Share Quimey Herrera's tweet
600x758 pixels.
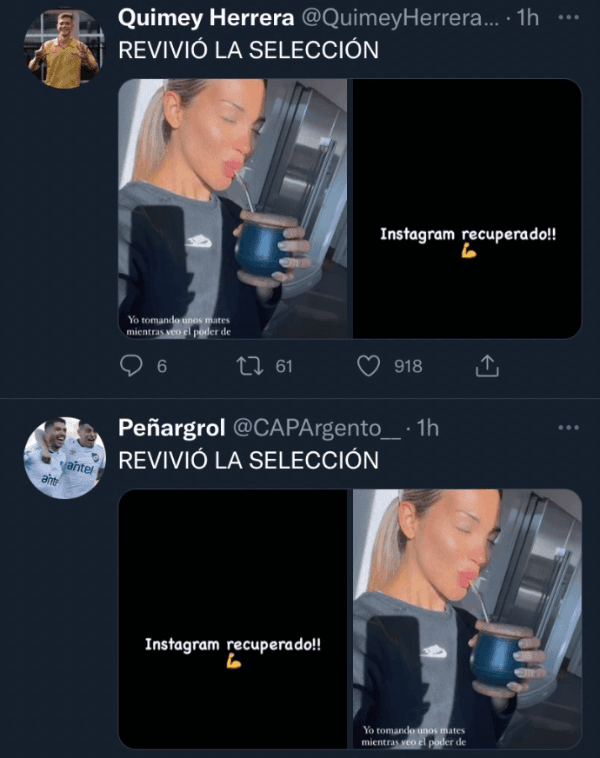tap(487, 366)
